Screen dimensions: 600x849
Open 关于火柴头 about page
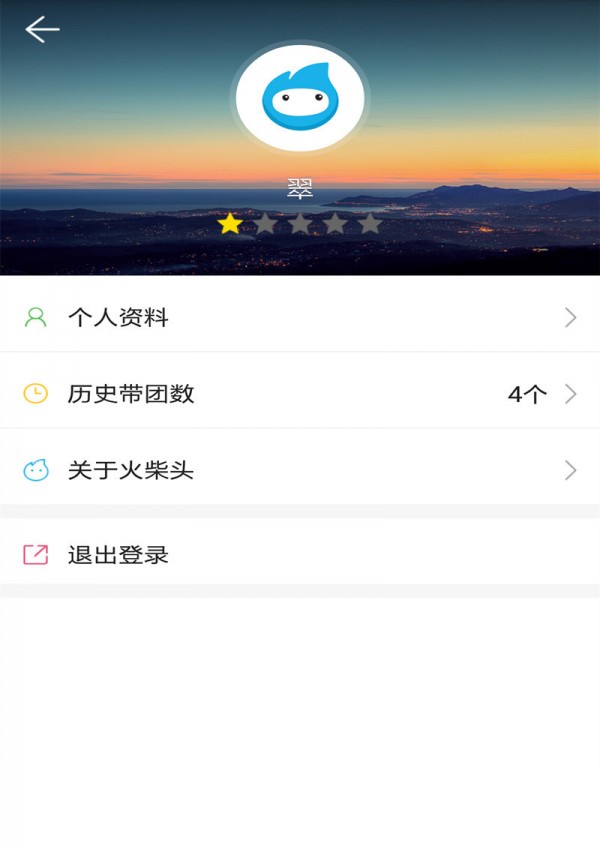300,470
